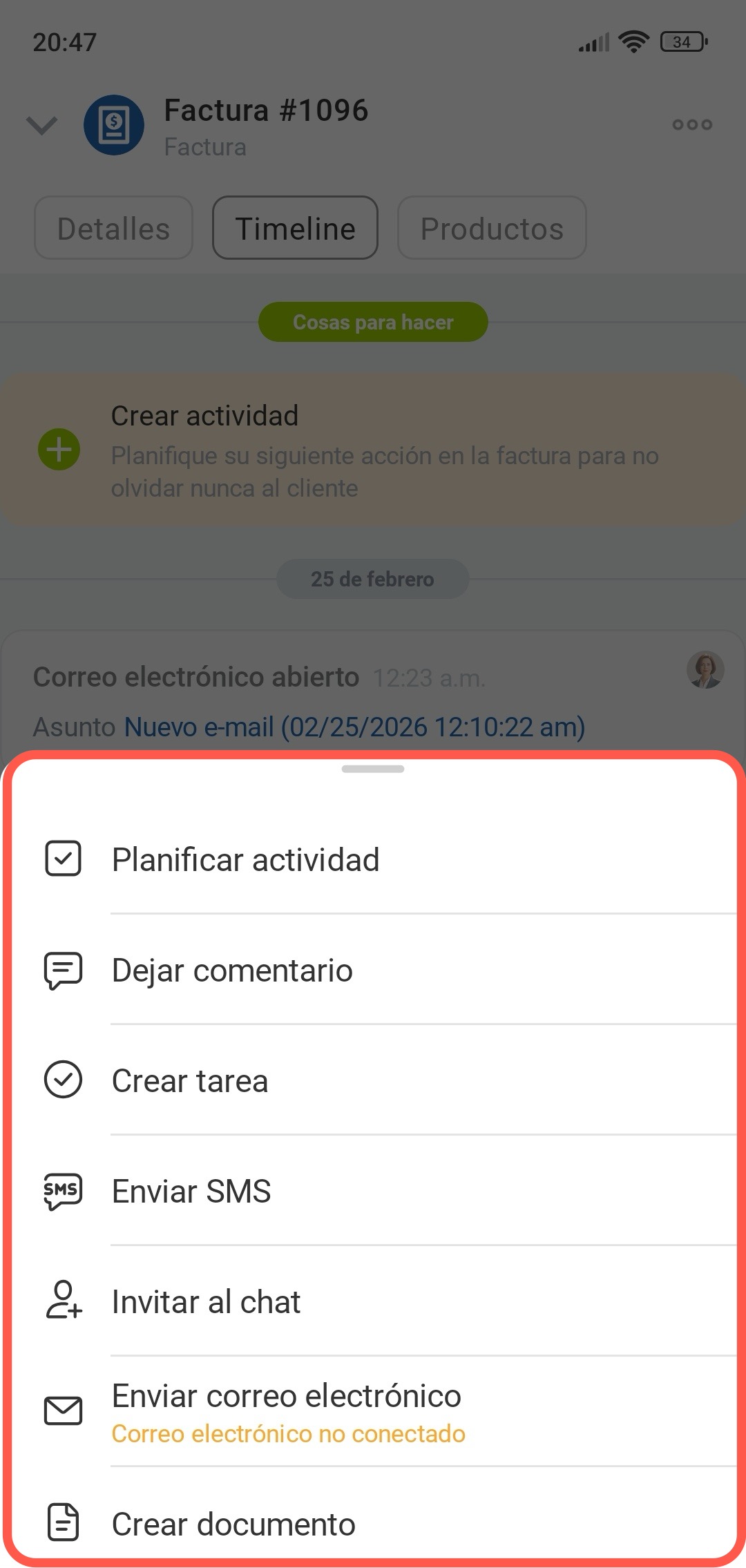Open Enviar SMS option
Screen dimensions: 746x1568
tap(191, 1192)
